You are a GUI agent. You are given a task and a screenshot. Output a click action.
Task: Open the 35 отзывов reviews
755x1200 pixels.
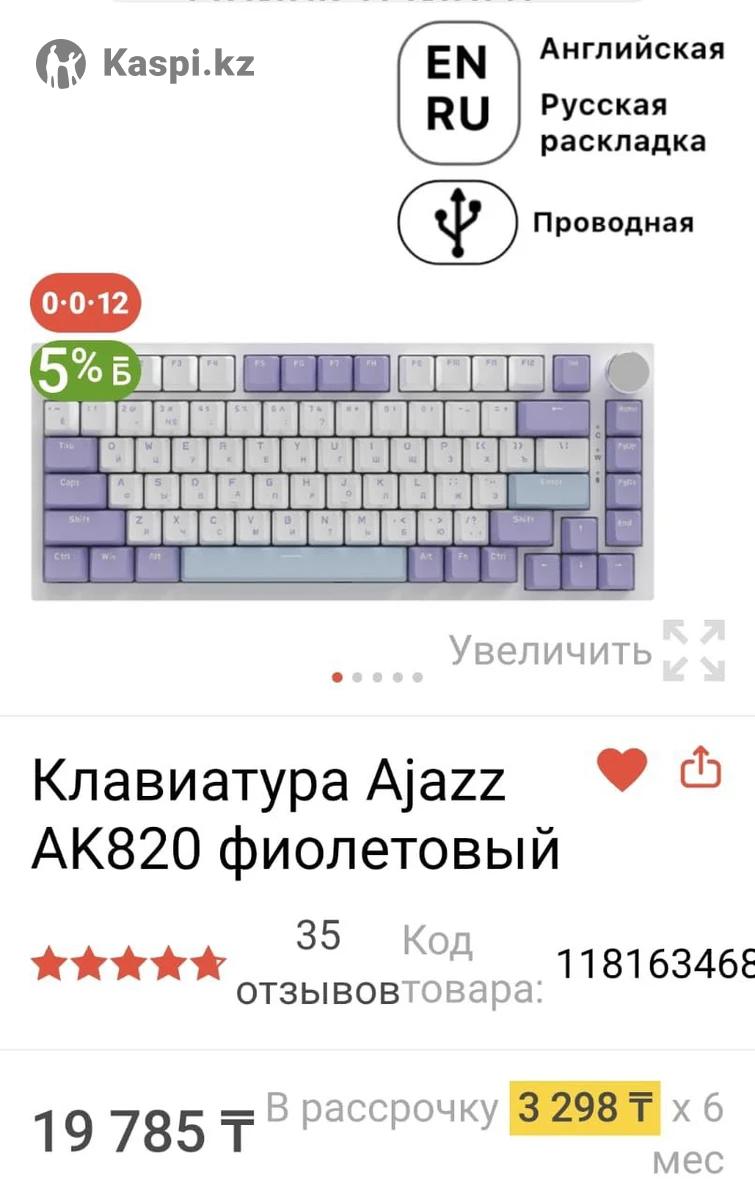point(316,965)
